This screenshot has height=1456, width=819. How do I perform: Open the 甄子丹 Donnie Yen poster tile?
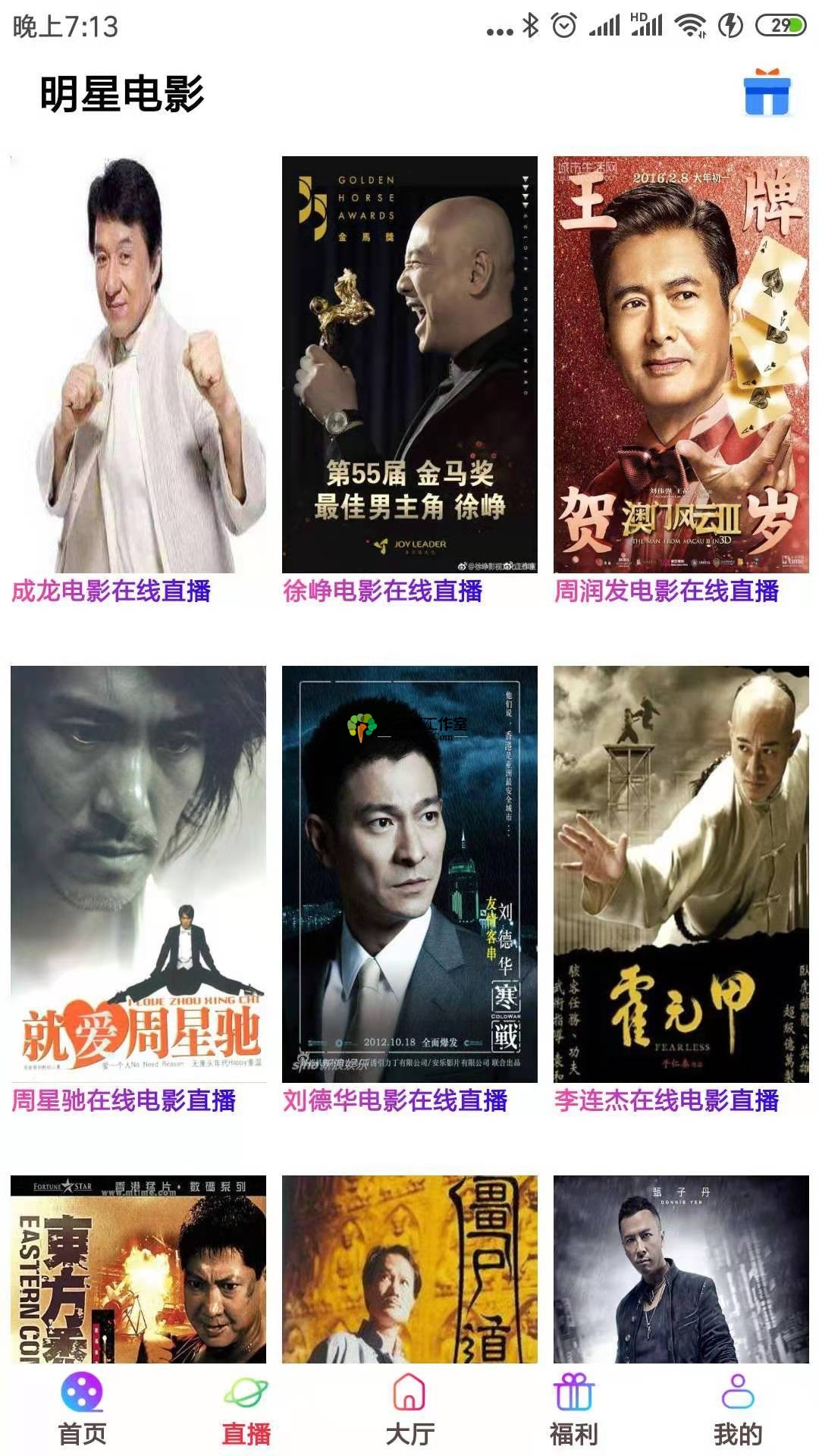[681, 1269]
